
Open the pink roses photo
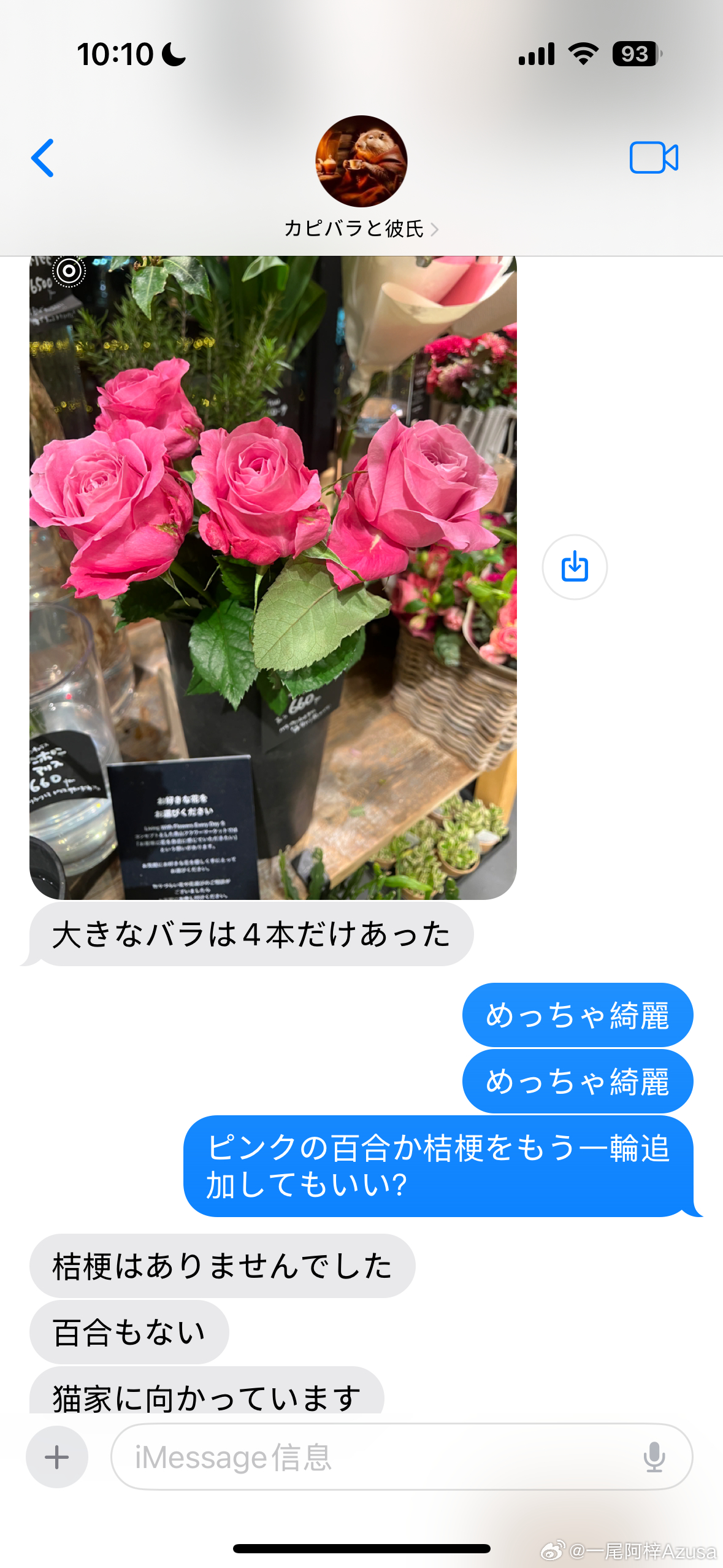click(x=273, y=577)
